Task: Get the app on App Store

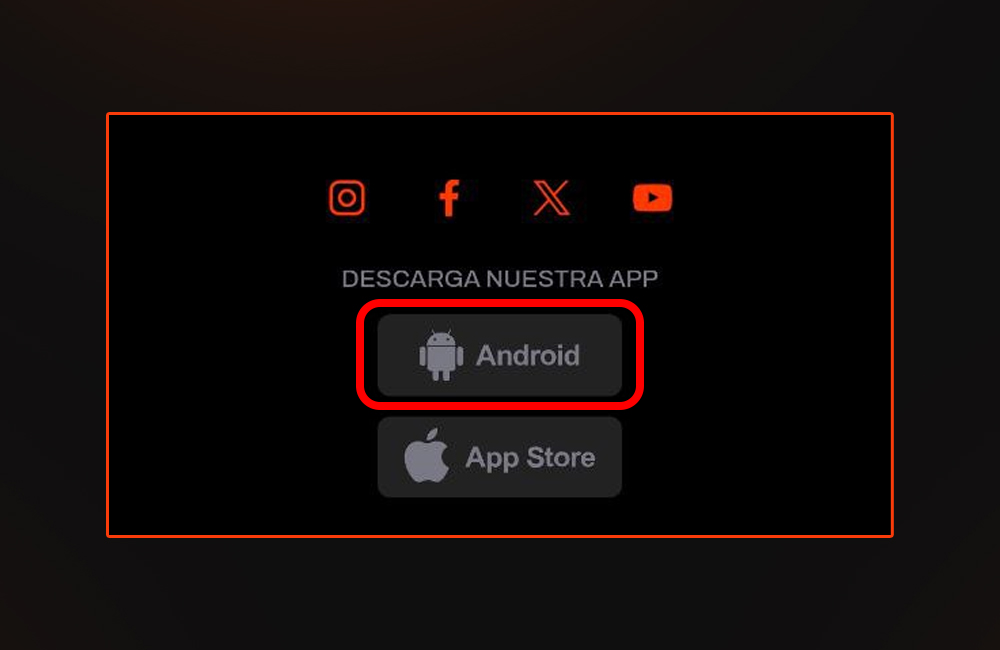Action: click(x=500, y=457)
